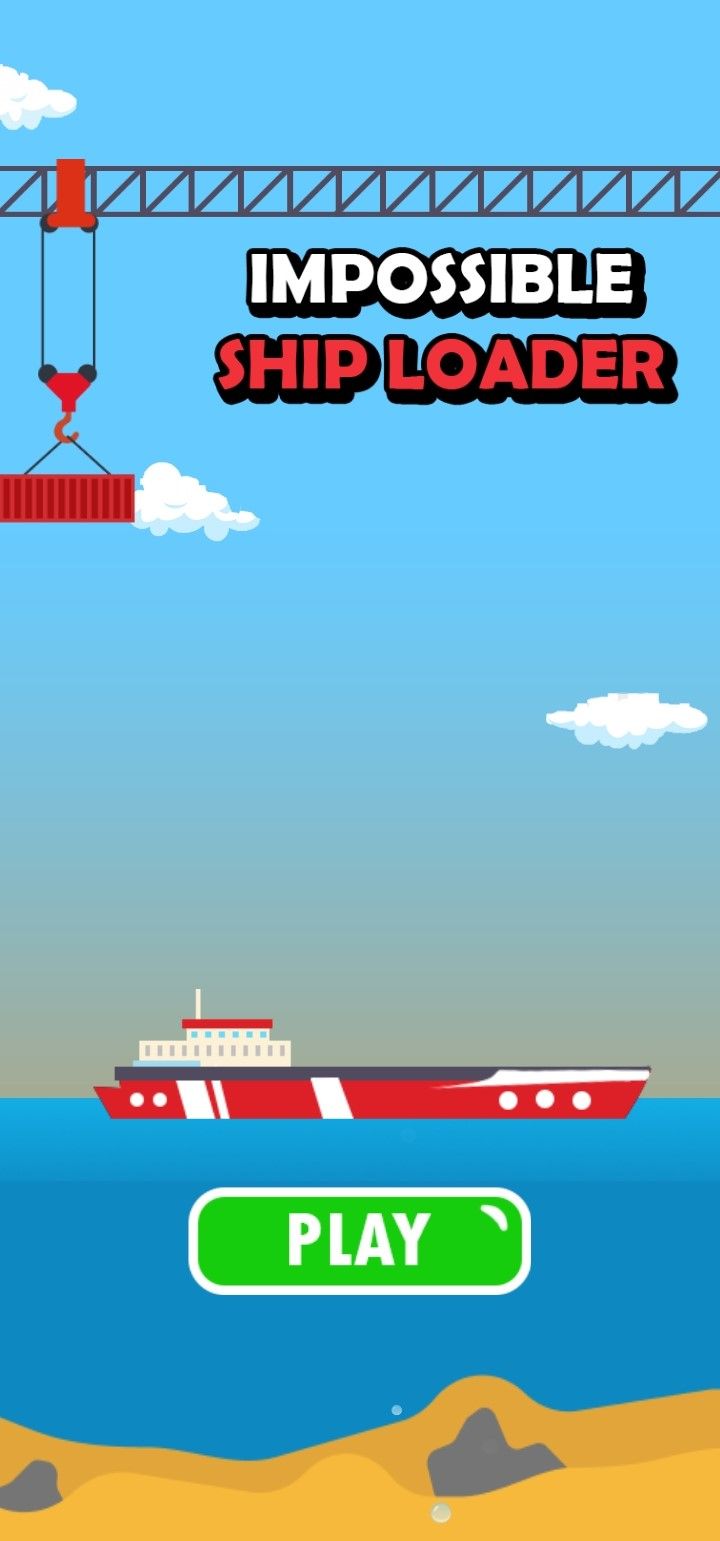Tap the green PLAY button
This screenshot has height=1541, width=720.
[359, 1240]
